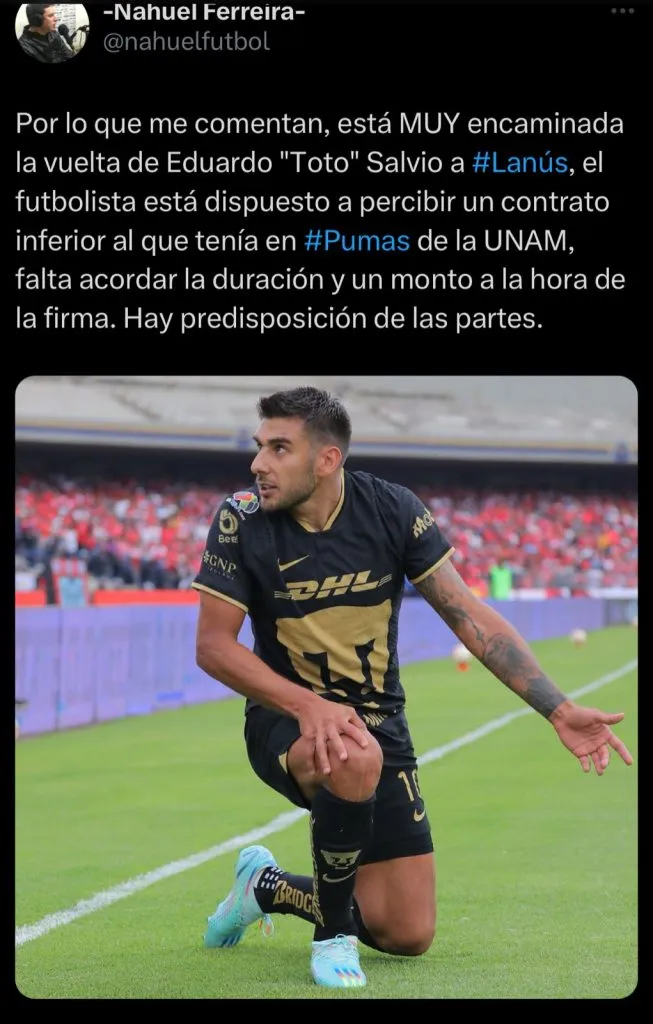View the attached tweet photo full screen

click(x=326, y=687)
